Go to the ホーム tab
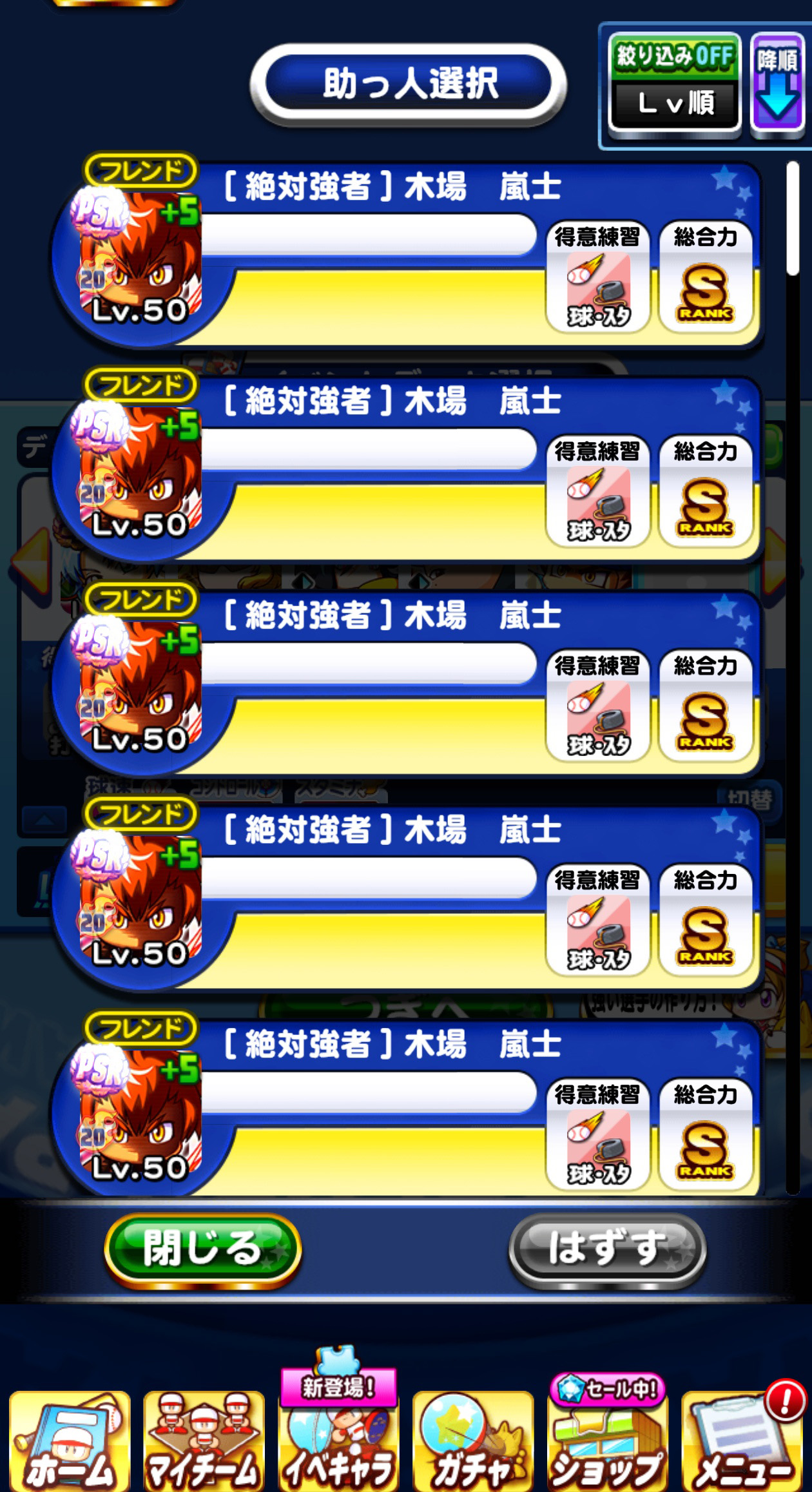Image resolution: width=812 pixels, height=1492 pixels. pyautogui.click(x=70, y=1440)
